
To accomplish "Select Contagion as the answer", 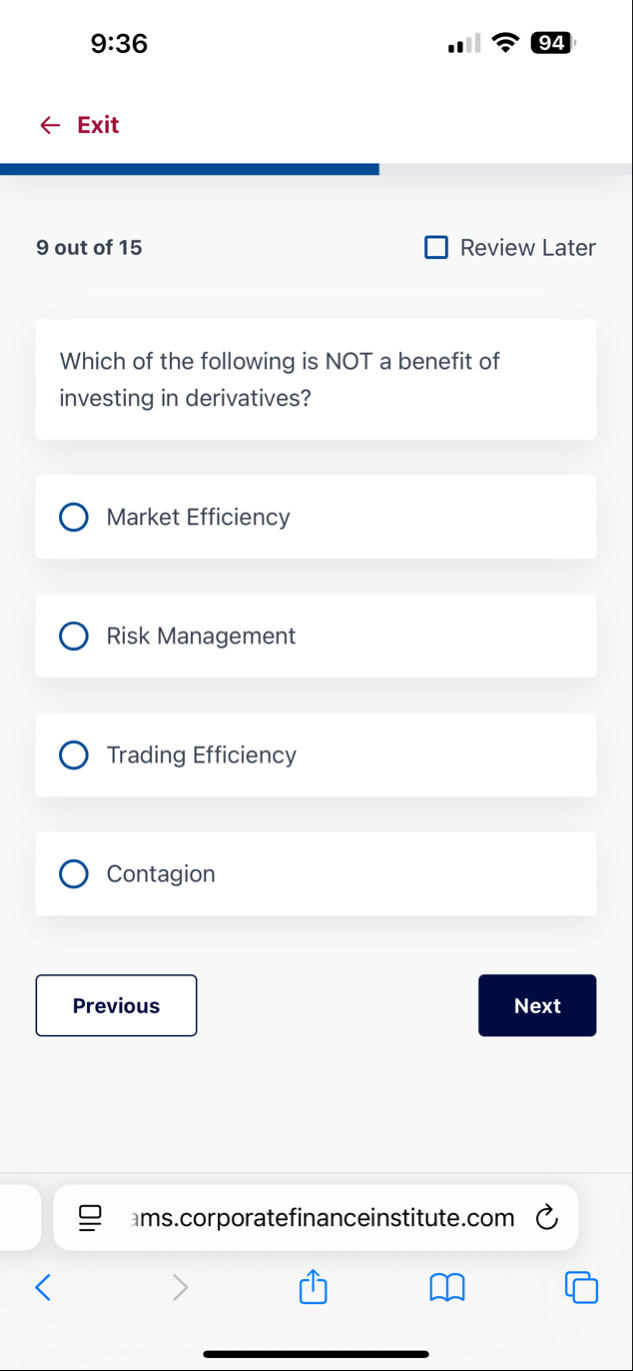I will click(74, 874).
